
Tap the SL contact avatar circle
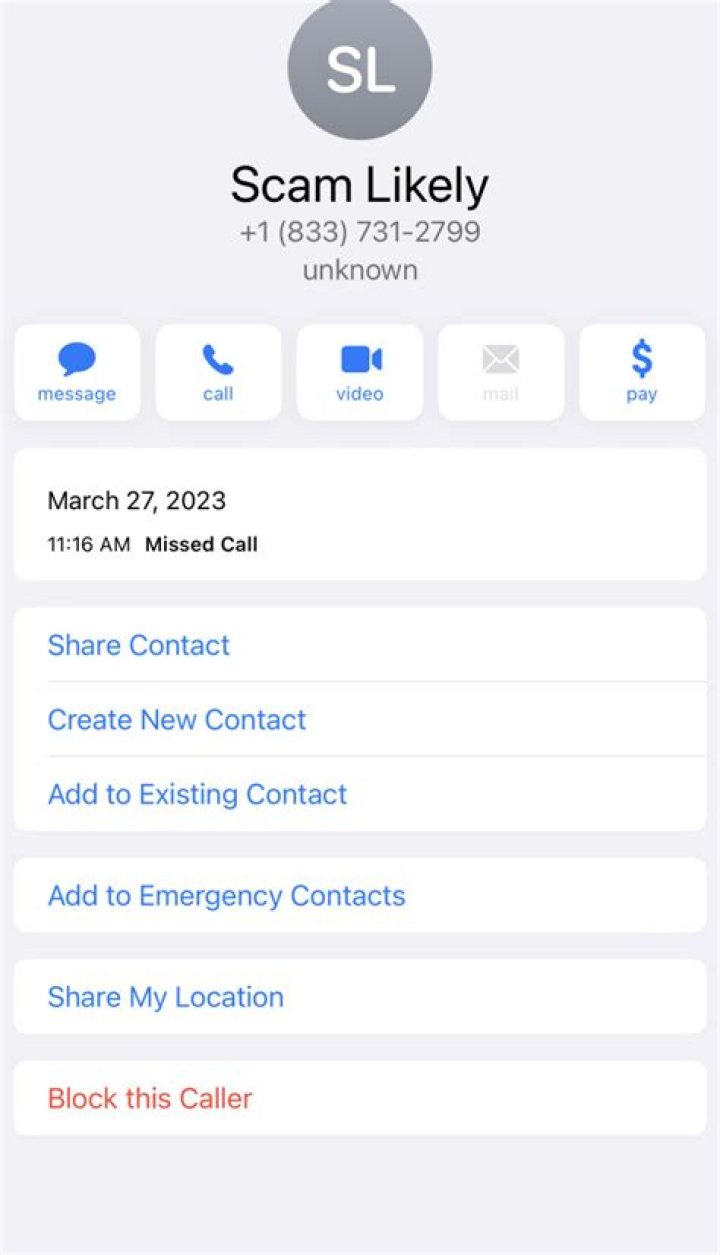(x=359, y=66)
